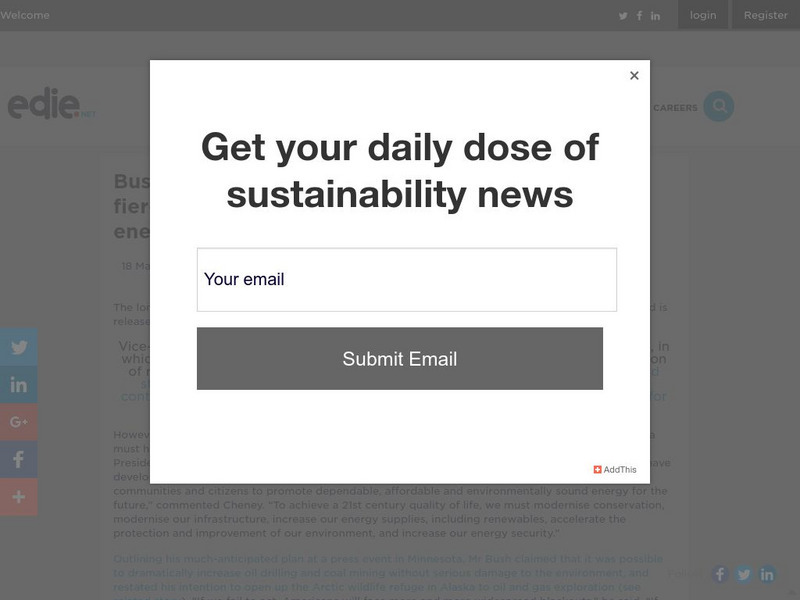
Task: Dismiss the newsletter popup
Action: coord(634,76)
